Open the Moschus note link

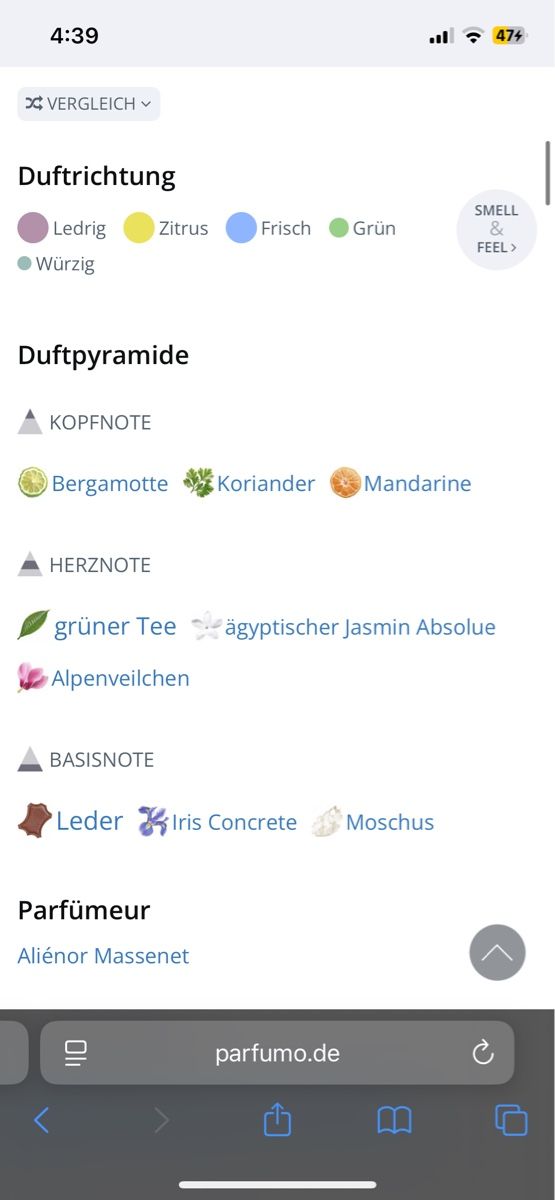[x=373, y=822]
